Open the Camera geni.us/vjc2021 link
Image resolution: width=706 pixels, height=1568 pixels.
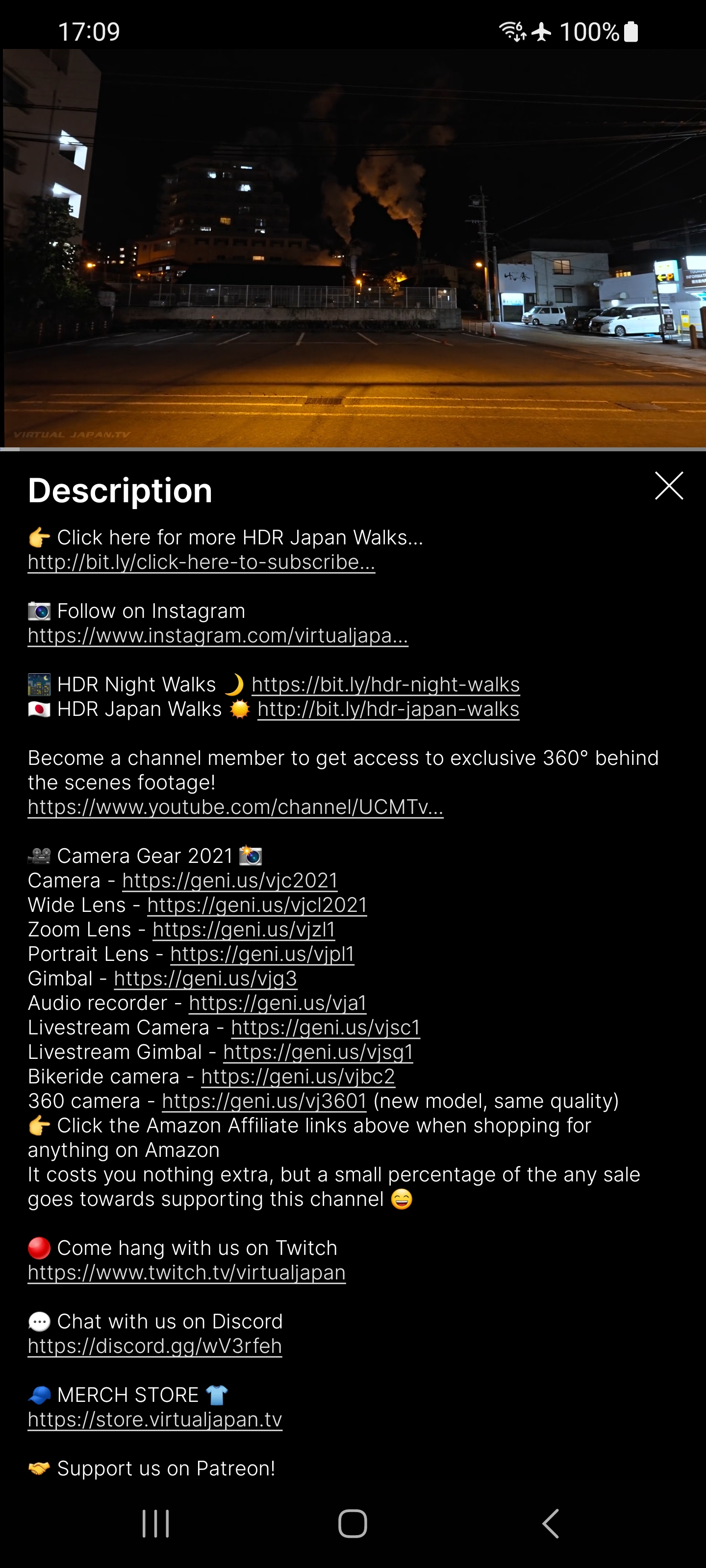click(x=230, y=881)
